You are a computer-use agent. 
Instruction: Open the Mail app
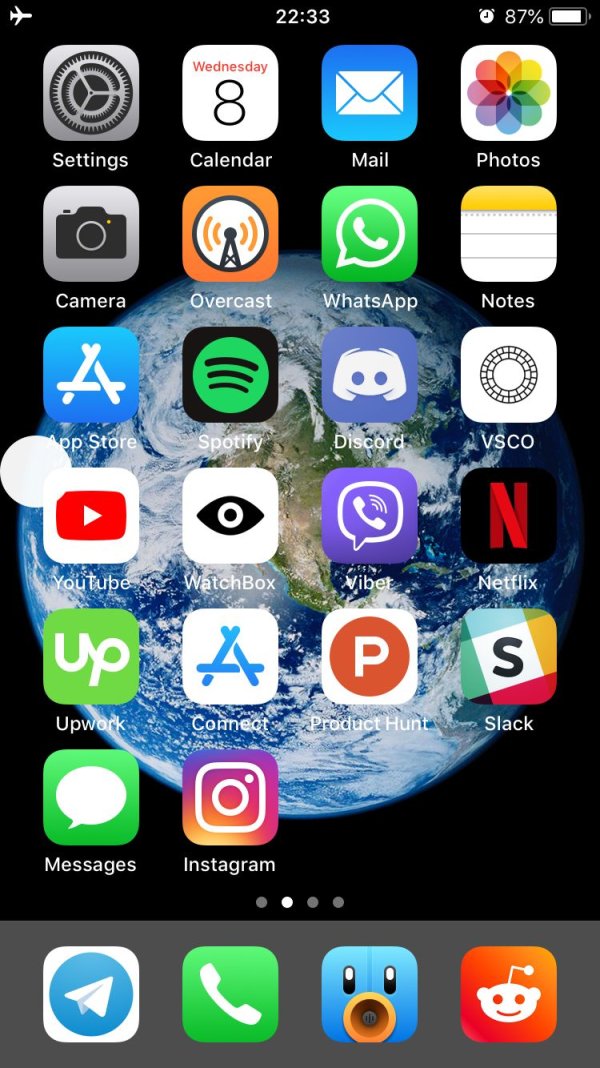point(369,93)
